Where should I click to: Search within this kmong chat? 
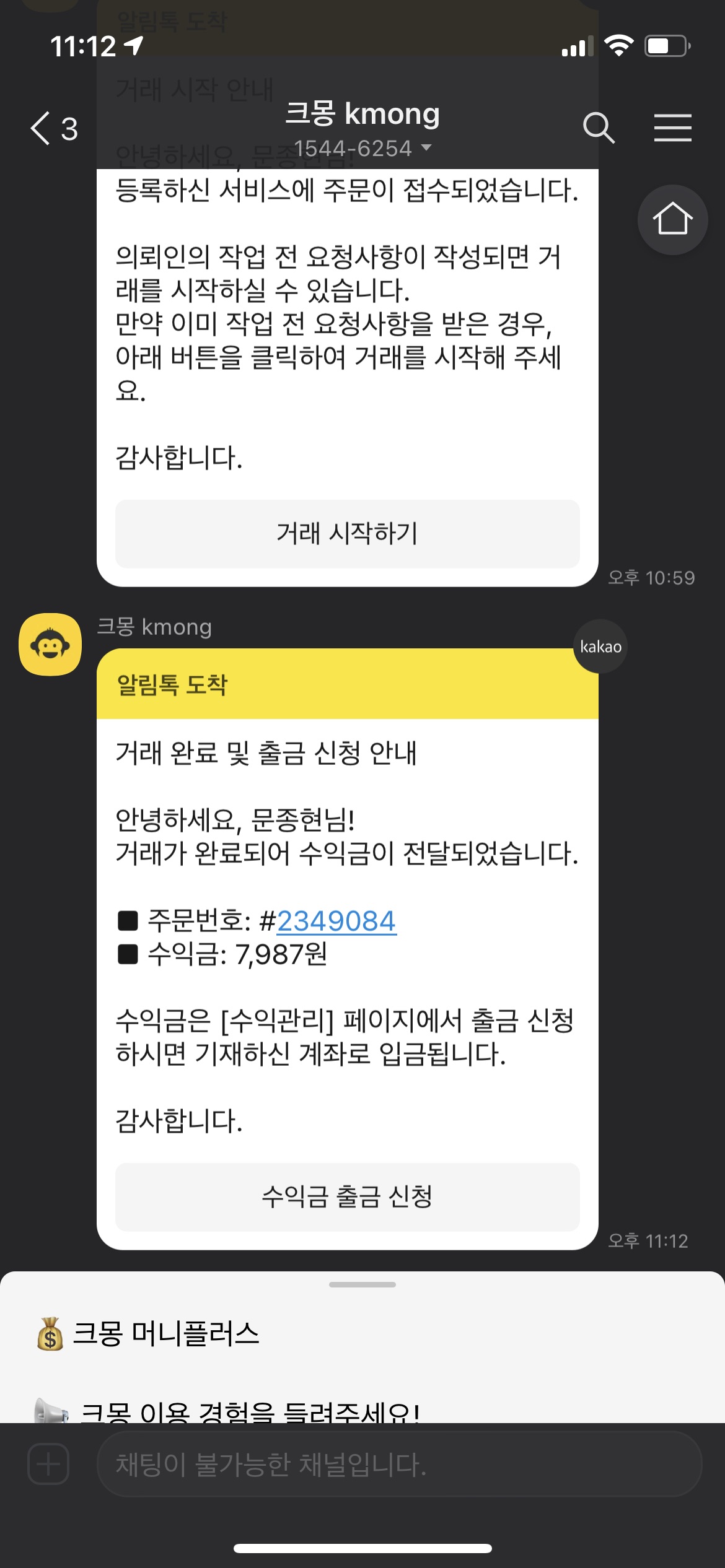coord(599,128)
